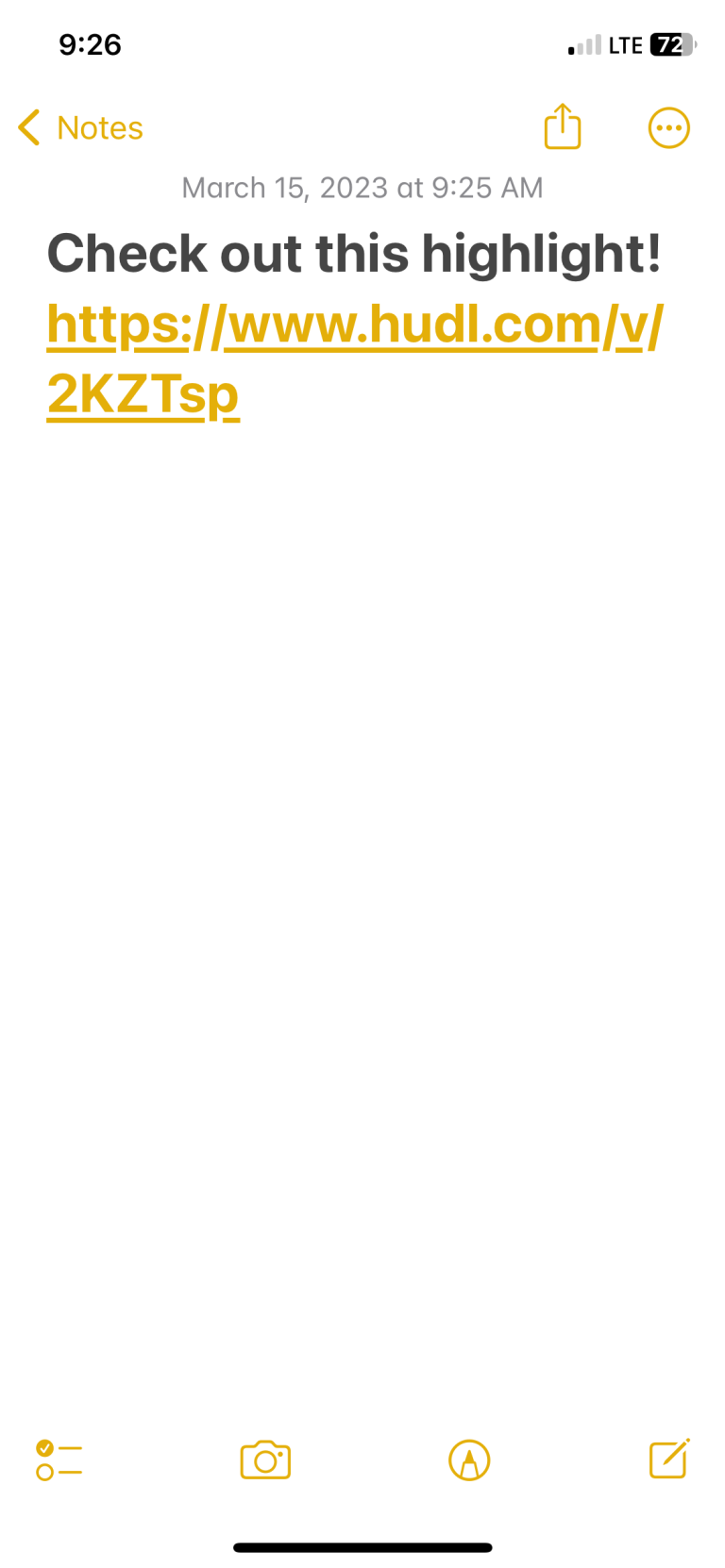Add a checklist to the note
This screenshot has width=725, height=1568.
click(x=59, y=1460)
